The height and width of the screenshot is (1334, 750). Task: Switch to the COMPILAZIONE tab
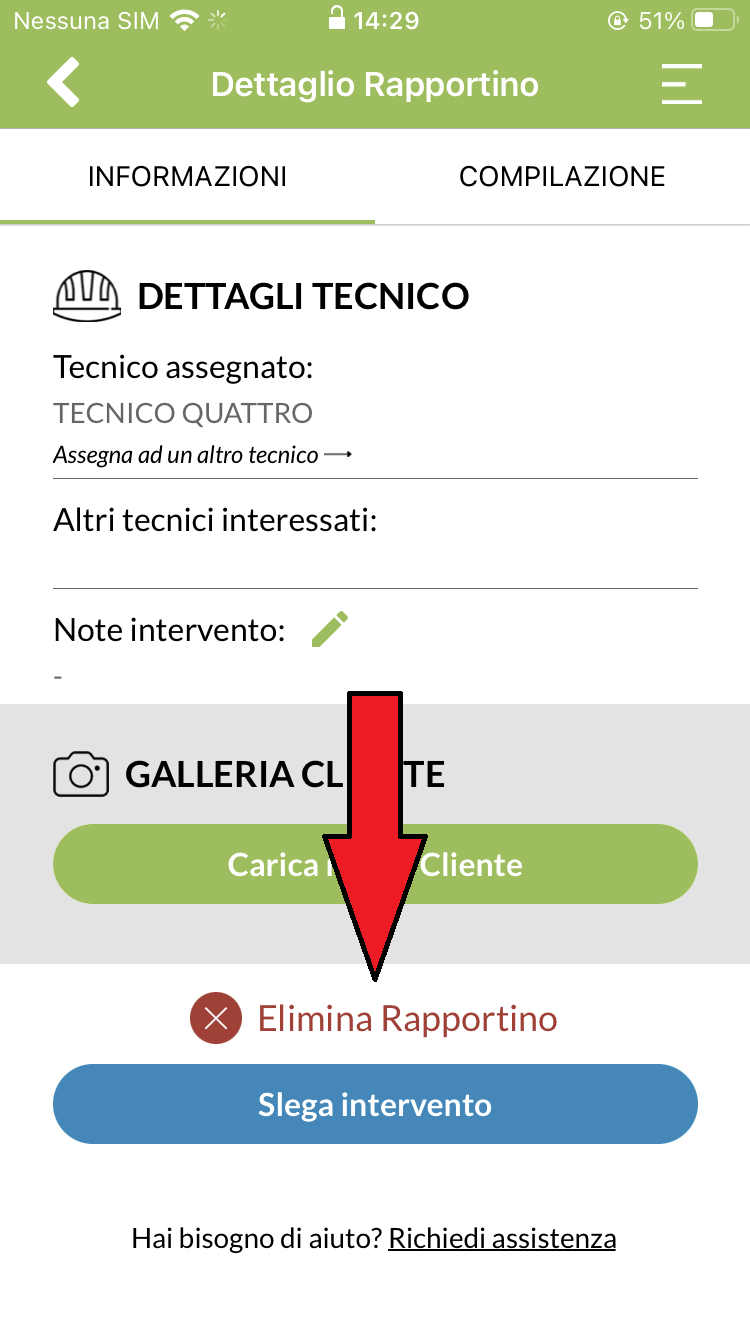[562, 177]
